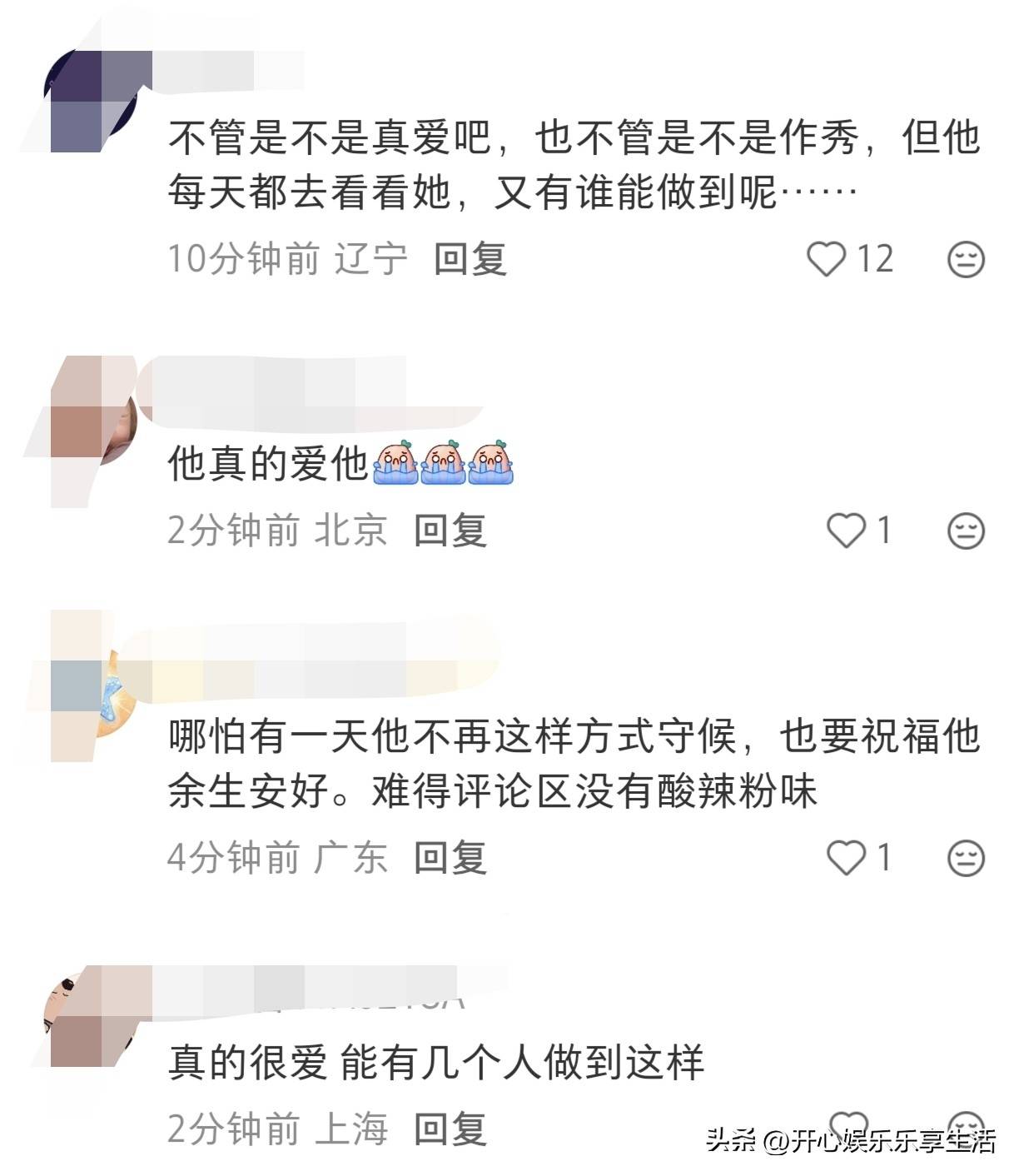This screenshot has height=1176, width=1019.
Task: Reply to the 他真的爱他 comment
Action: pos(450,531)
